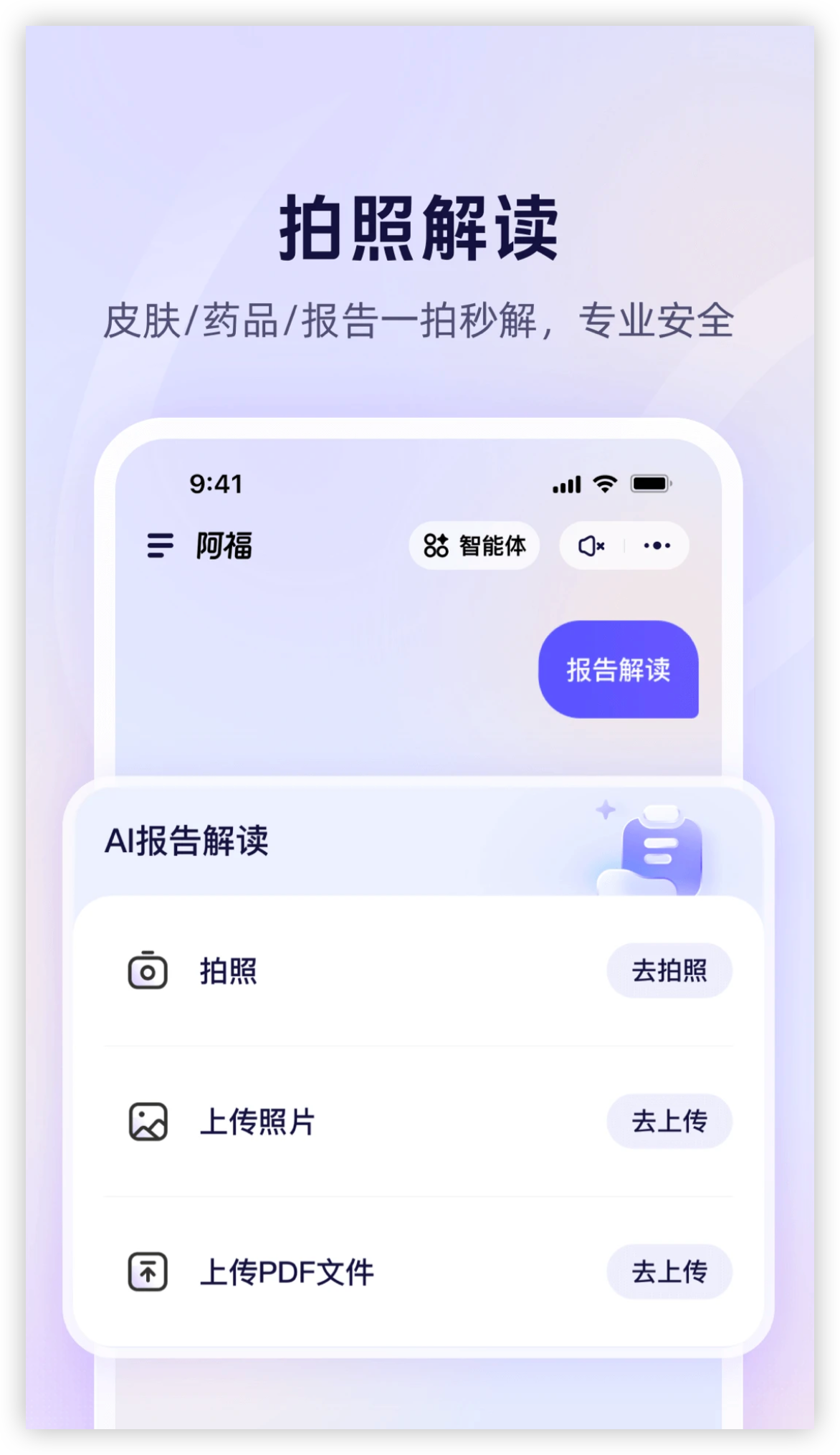Click the photo icon beside 上传照片
The height and width of the screenshot is (1455, 840).
coord(148,1121)
